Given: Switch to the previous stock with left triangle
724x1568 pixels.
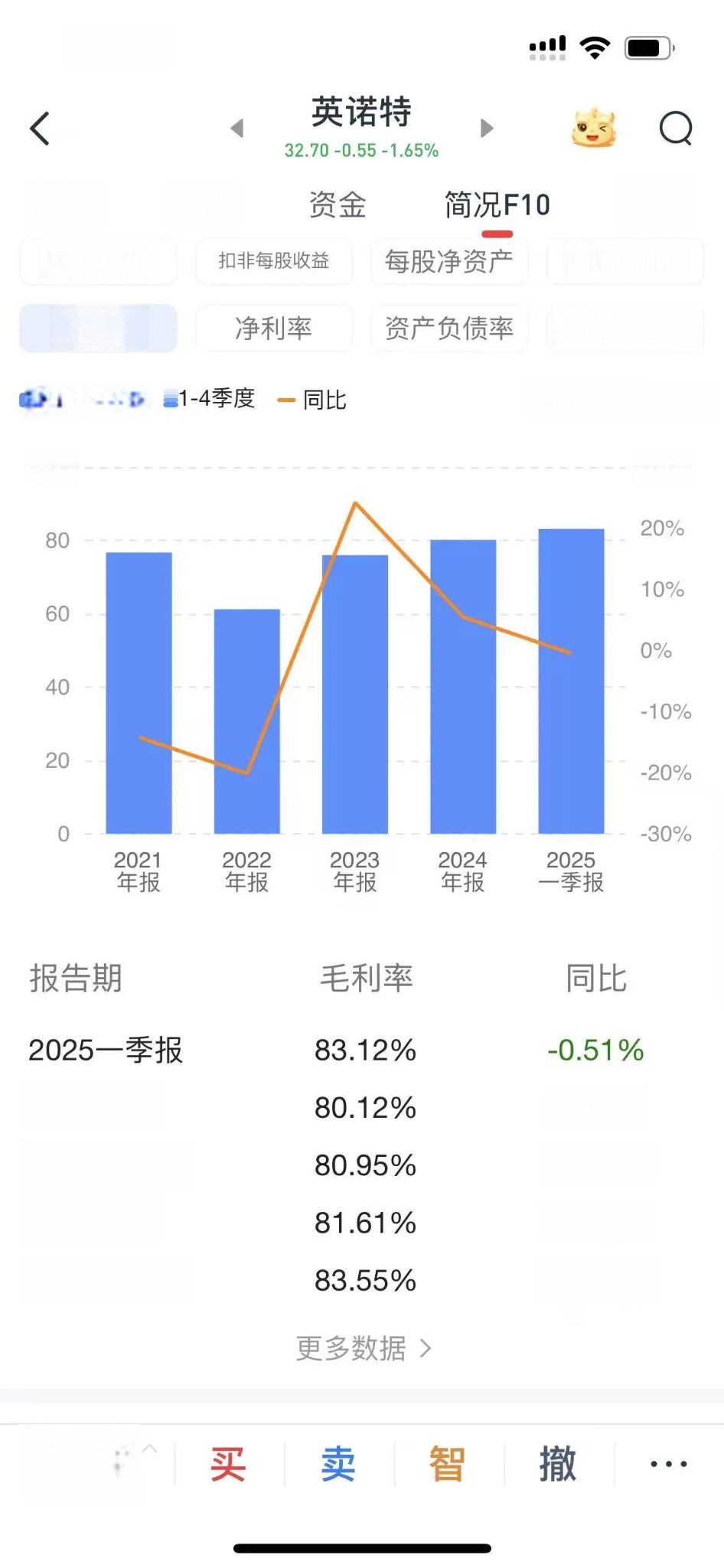Looking at the screenshot, I should [x=237, y=129].
